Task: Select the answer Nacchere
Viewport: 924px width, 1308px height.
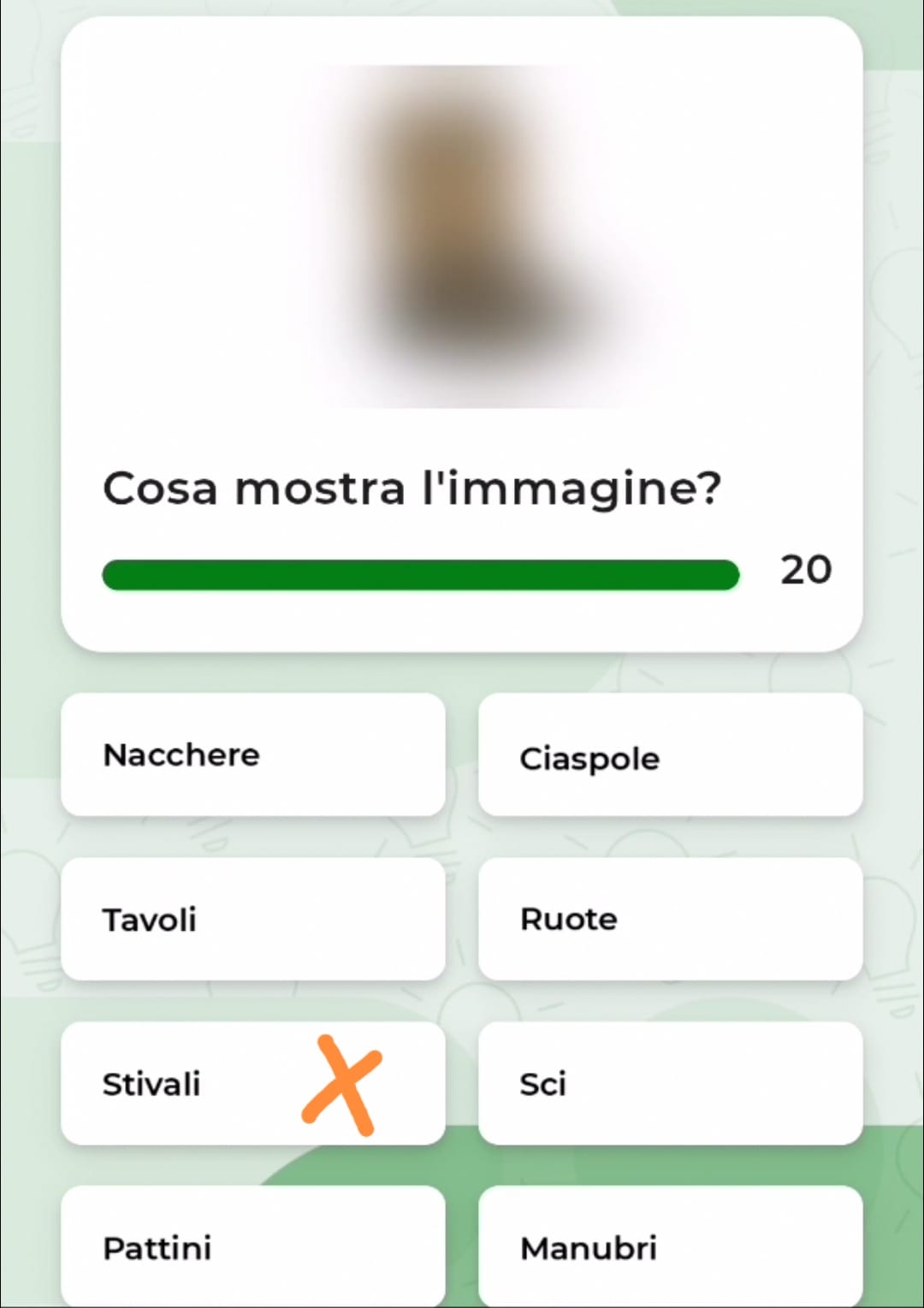Action: pyautogui.click(x=252, y=755)
